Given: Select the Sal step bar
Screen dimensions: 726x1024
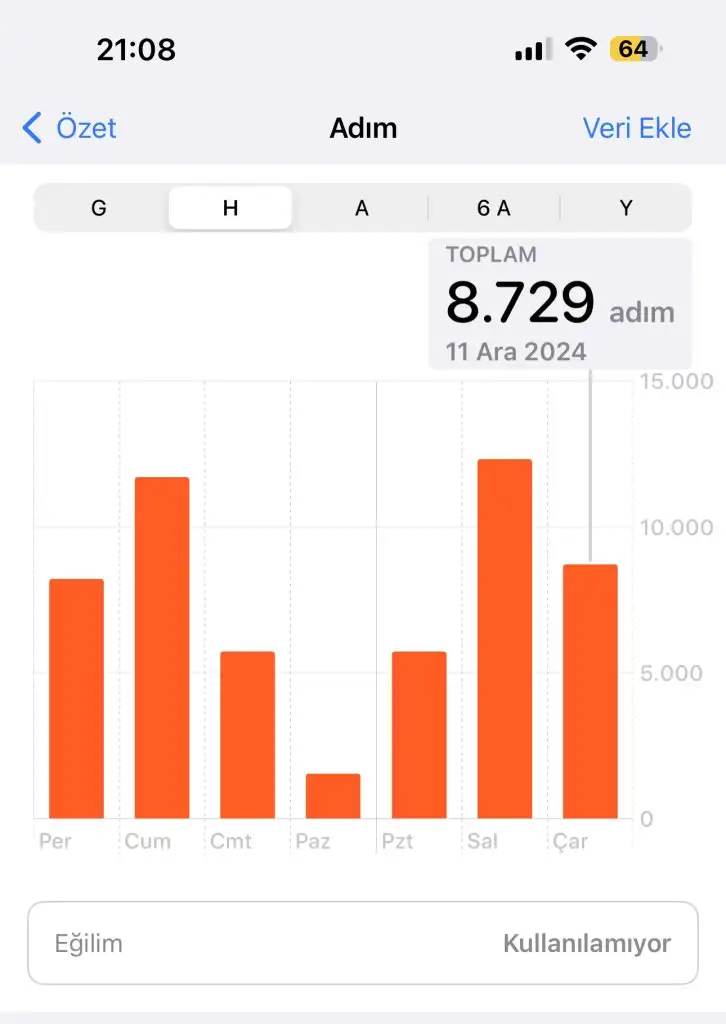Looking at the screenshot, I should click(x=505, y=638).
